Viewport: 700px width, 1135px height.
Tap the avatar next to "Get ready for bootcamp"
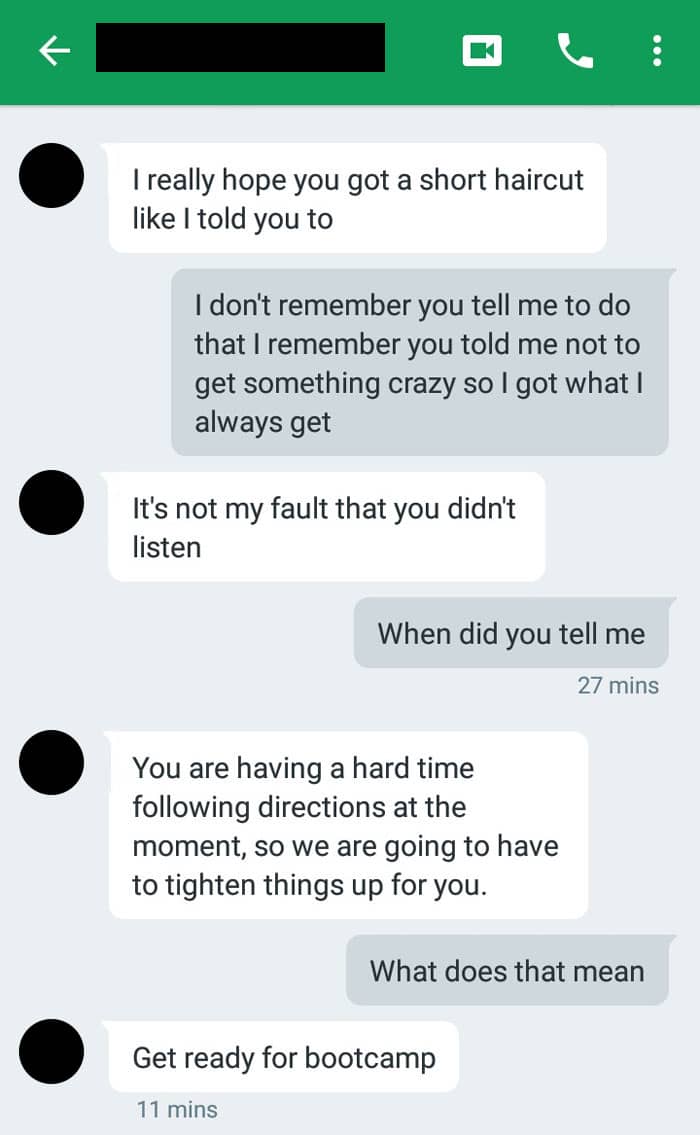[51, 1052]
